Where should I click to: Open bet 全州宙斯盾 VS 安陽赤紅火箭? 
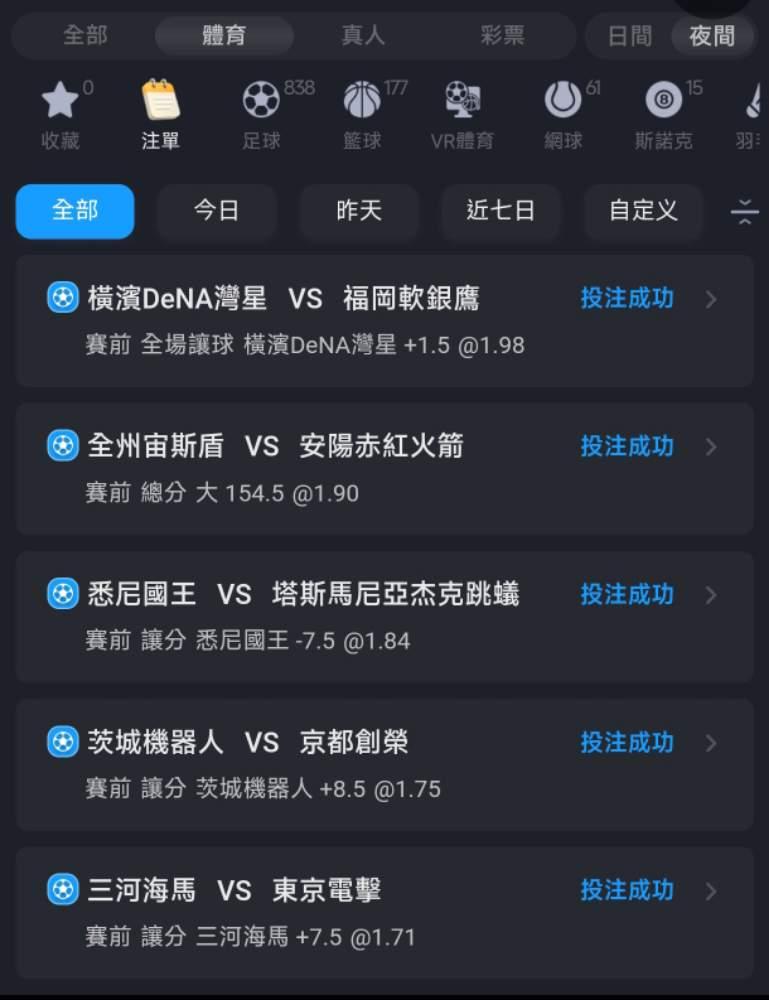coord(384,469)
